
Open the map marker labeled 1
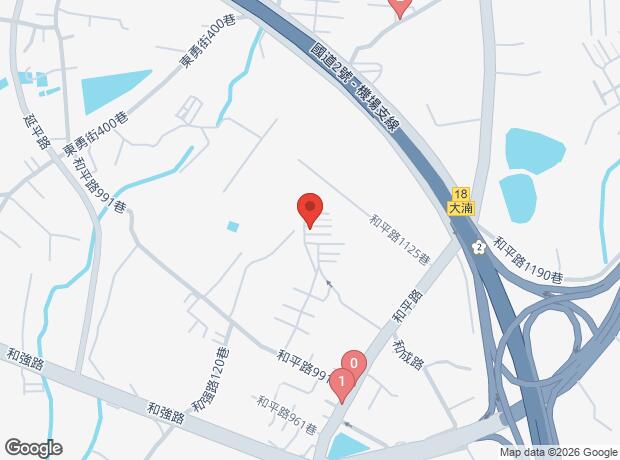[x=341, y=381]
